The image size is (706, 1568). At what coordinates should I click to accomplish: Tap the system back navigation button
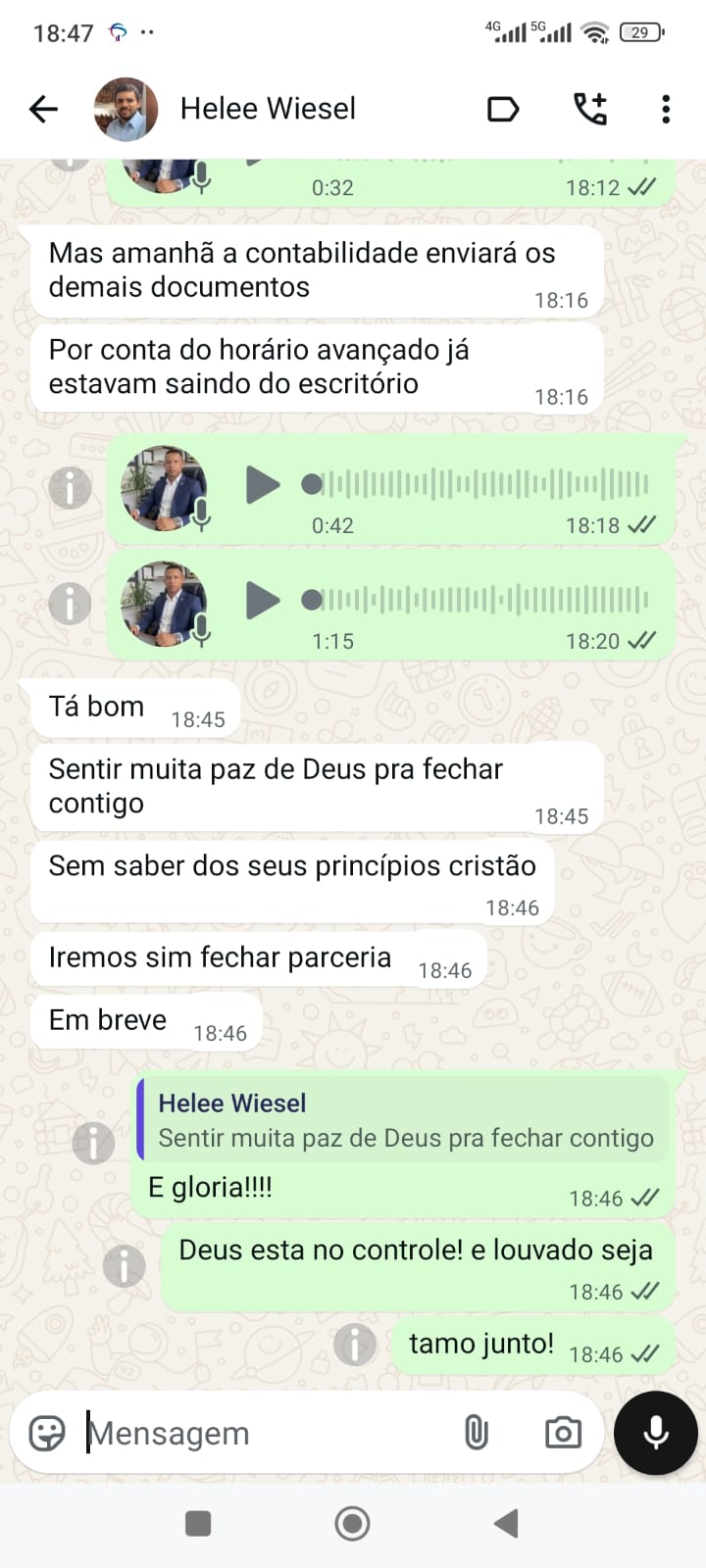505,1523
